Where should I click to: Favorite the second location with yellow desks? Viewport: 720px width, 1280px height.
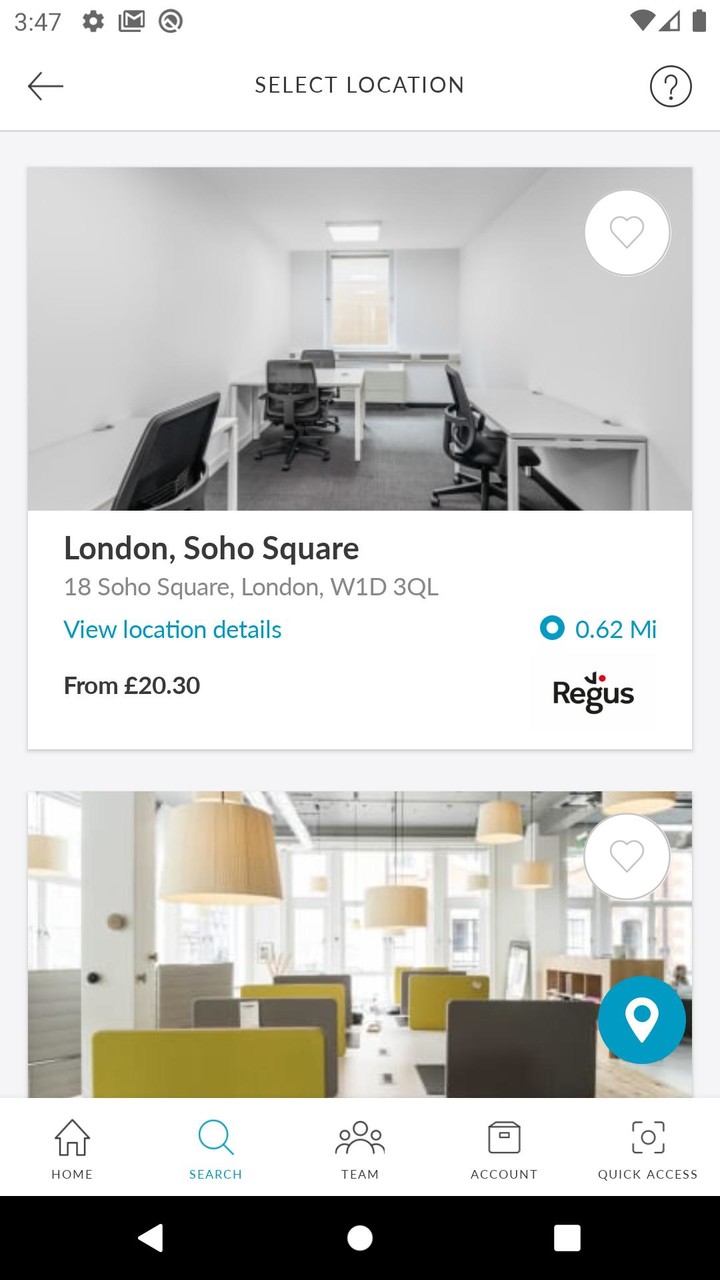(x=627, y=857)
